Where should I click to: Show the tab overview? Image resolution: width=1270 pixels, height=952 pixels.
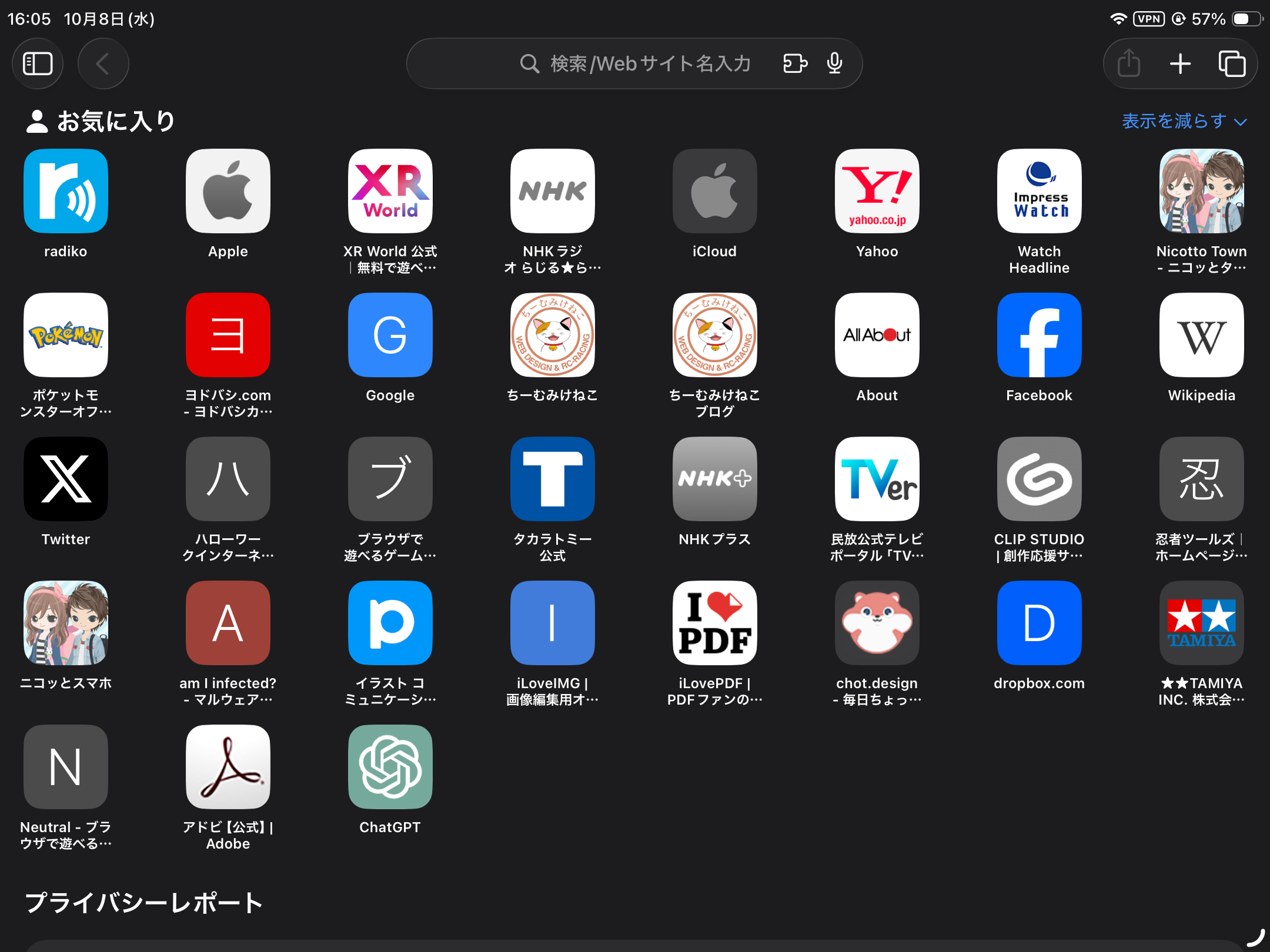1232,63
